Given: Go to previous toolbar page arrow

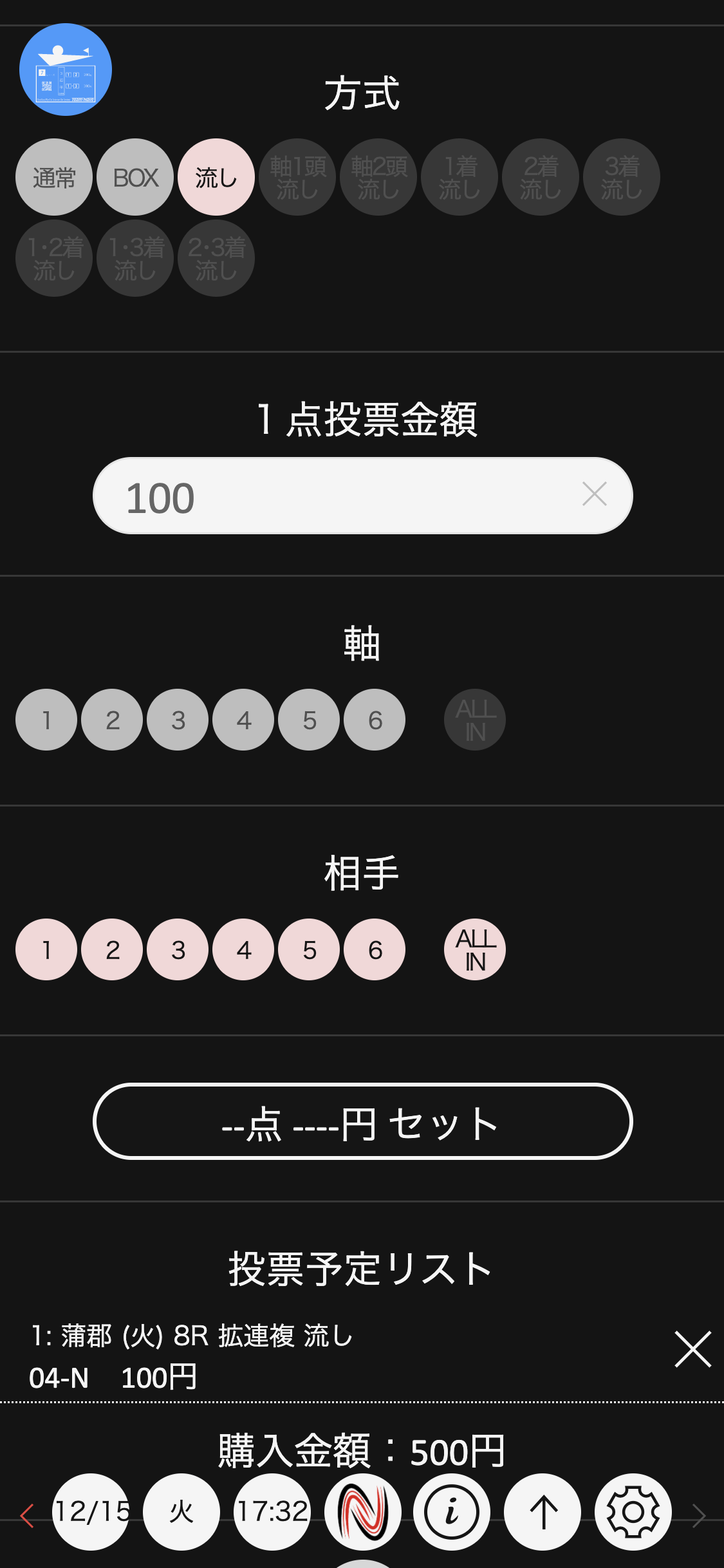Looking at the screenshot, I should [27, 1516].
